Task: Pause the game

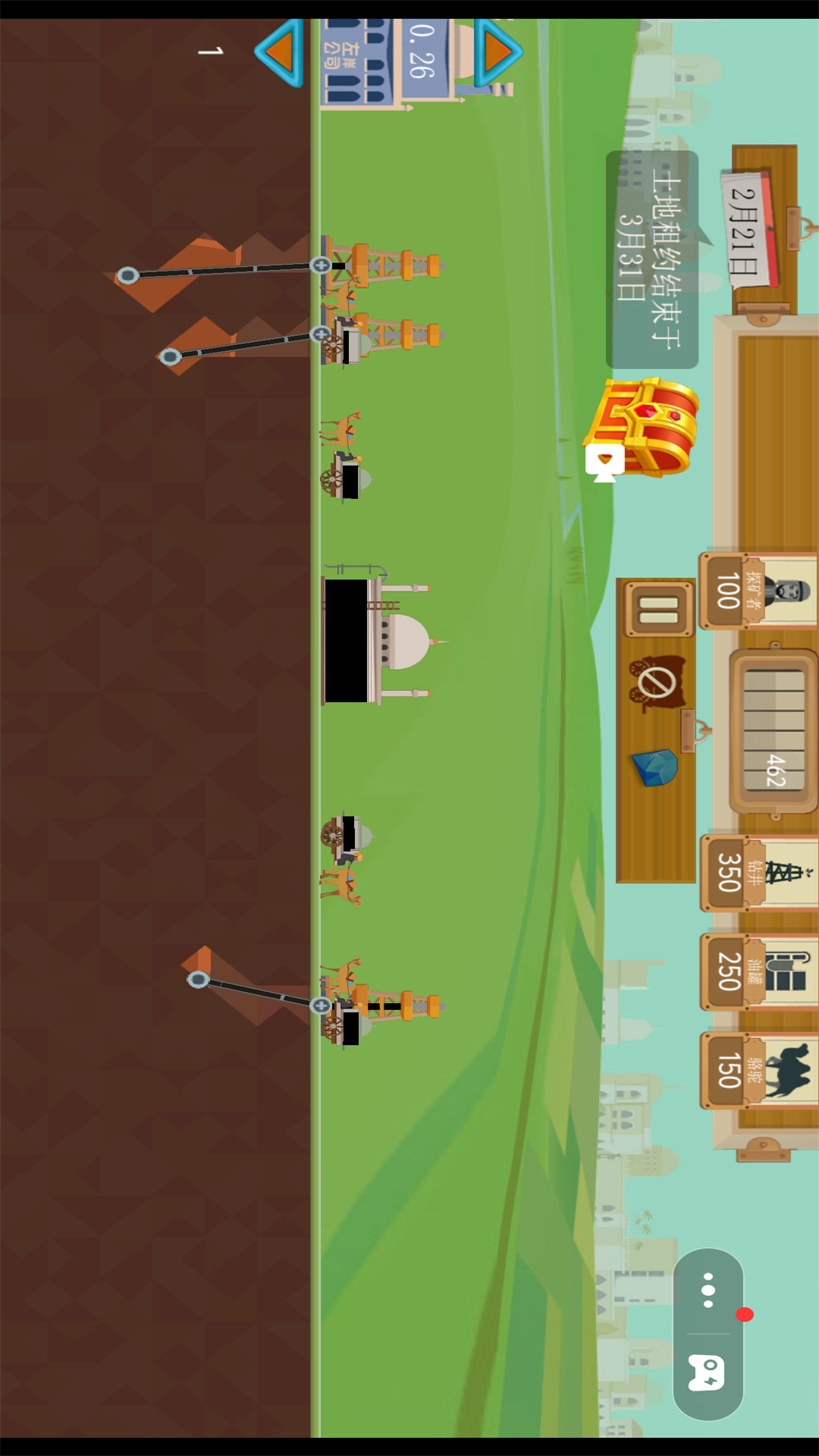Action: click(x=658, y=610)
